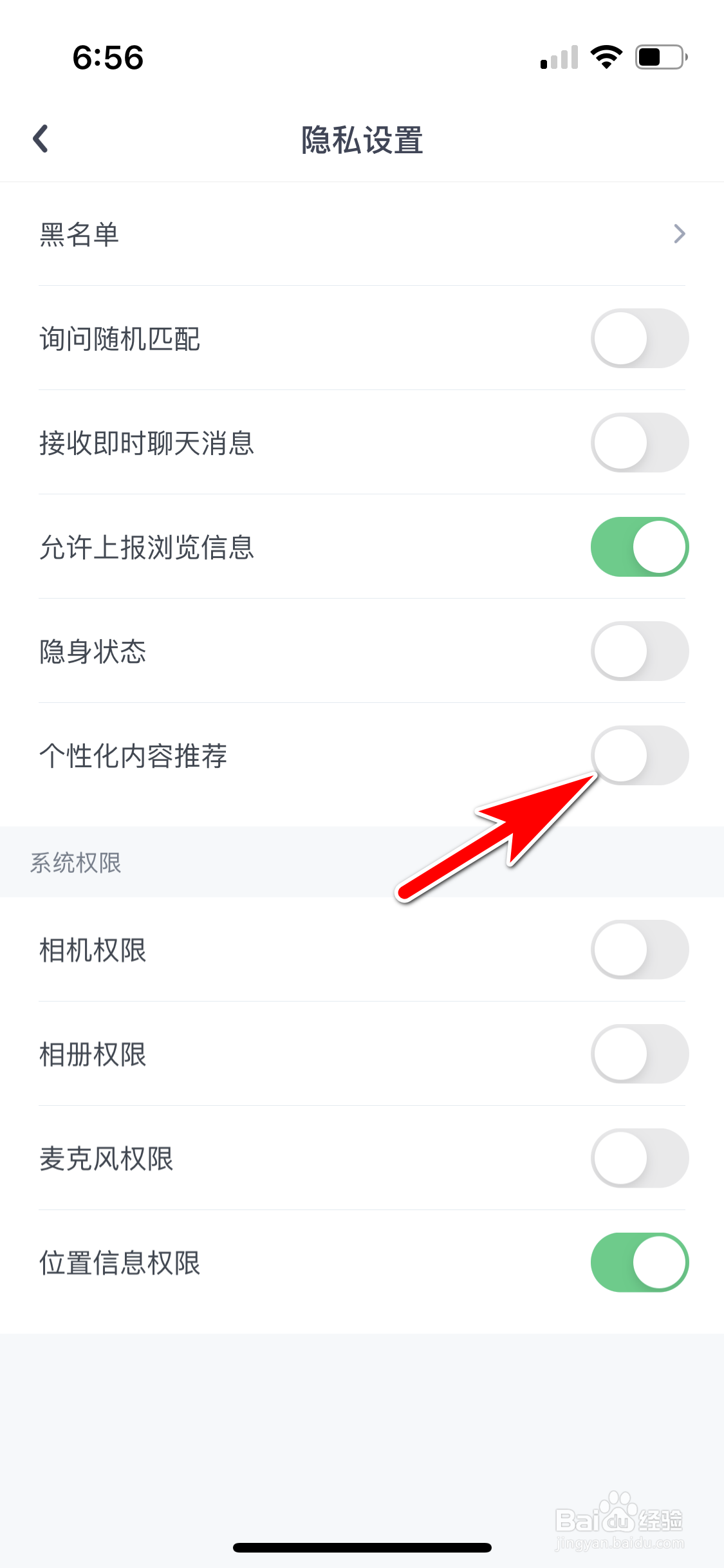The image size is (724, 1568).
Task: Enable 隐身状态 mode
Action: [x=638, y=651]
